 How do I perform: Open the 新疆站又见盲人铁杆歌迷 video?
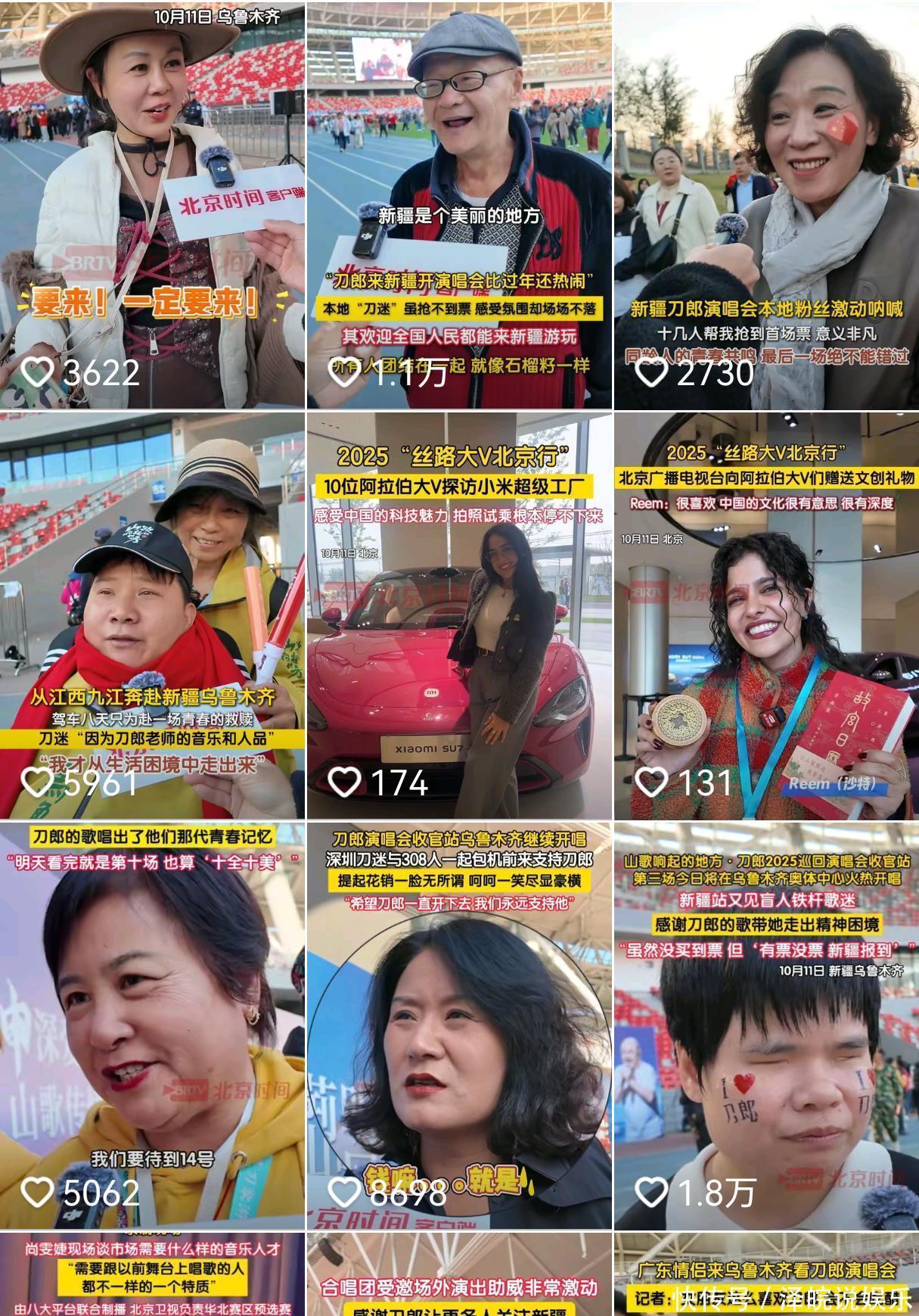(766, 1025)
